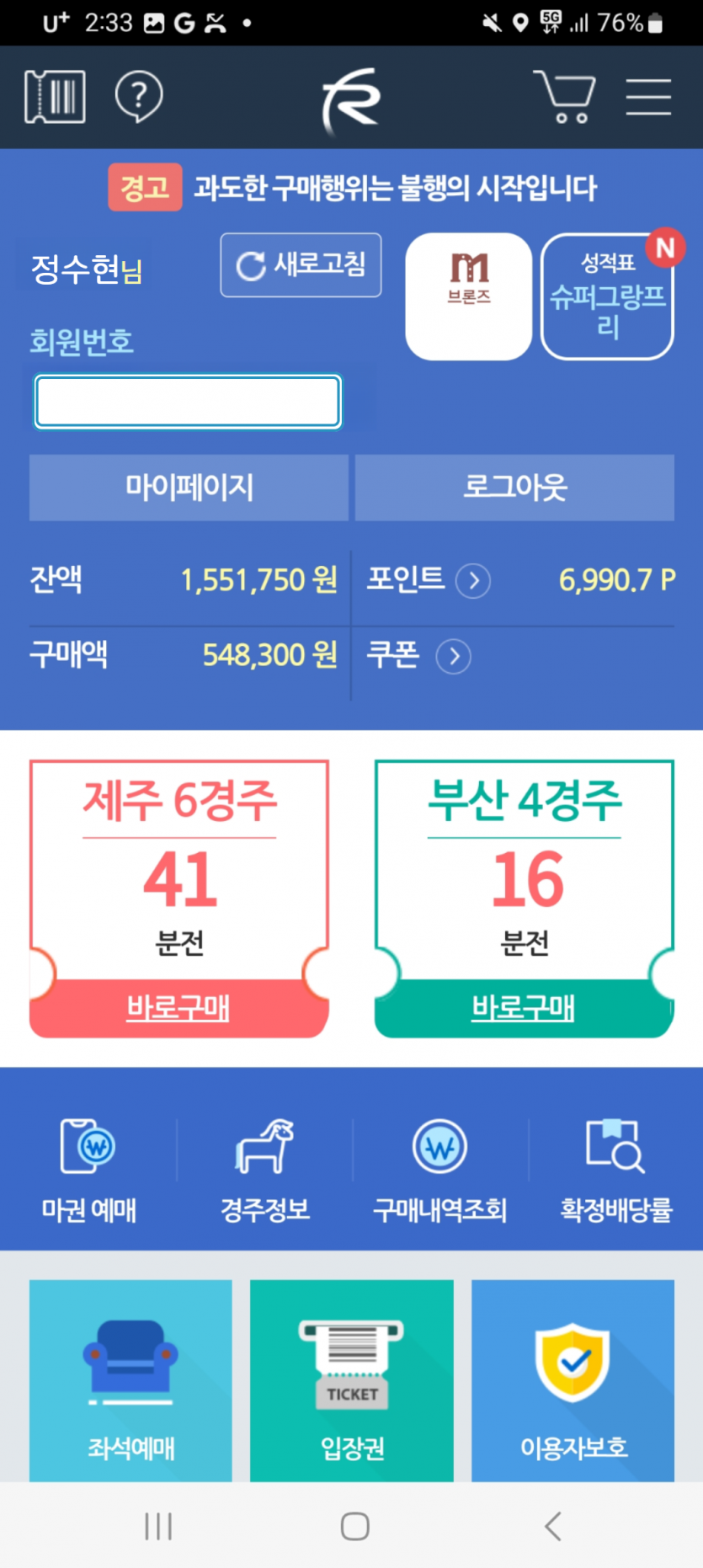Tap the 새로고침 refresh button
Screen dimensions: 703x1568
(x=301, y=265)
